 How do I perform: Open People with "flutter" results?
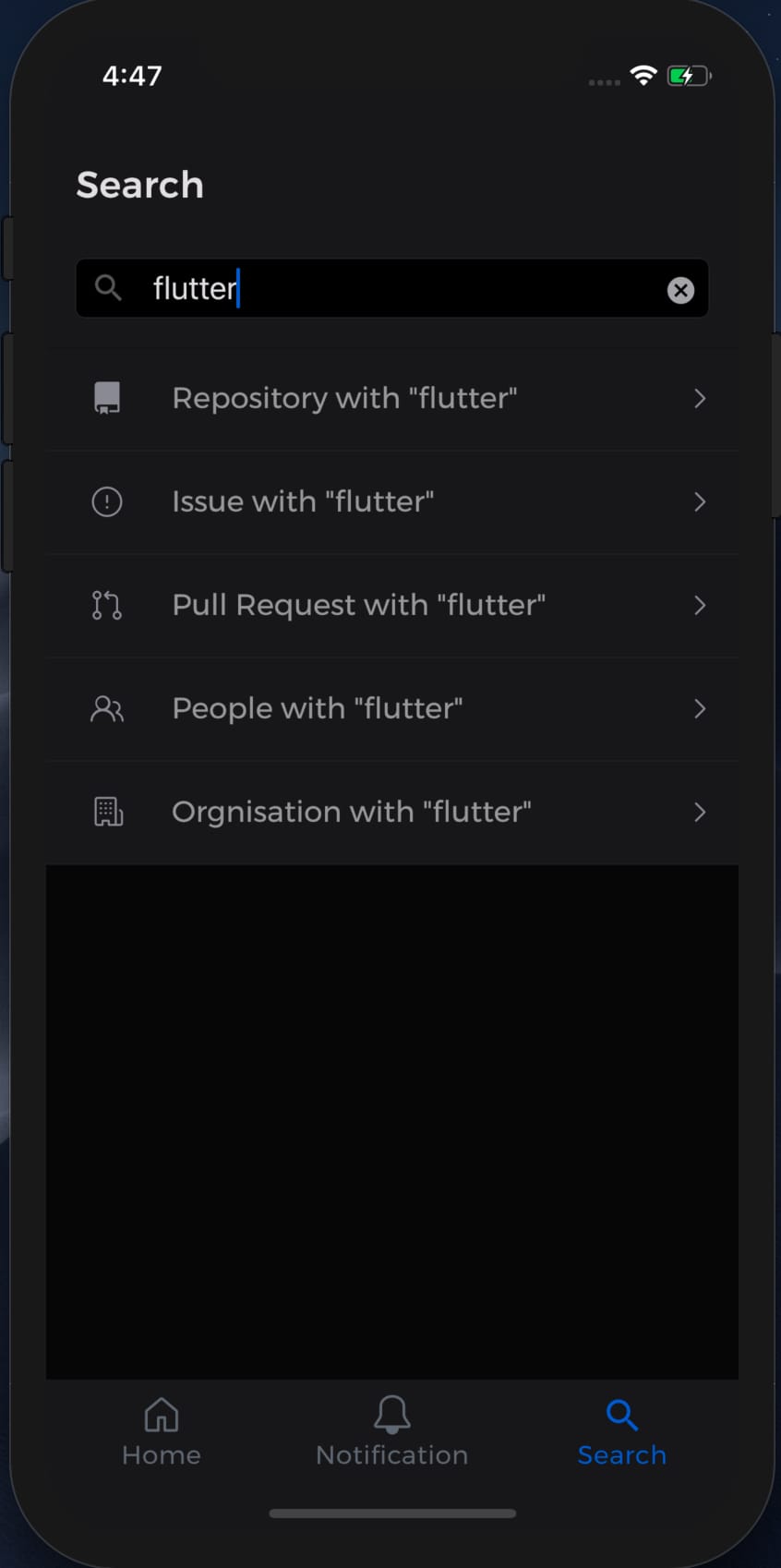pos(391,709)
